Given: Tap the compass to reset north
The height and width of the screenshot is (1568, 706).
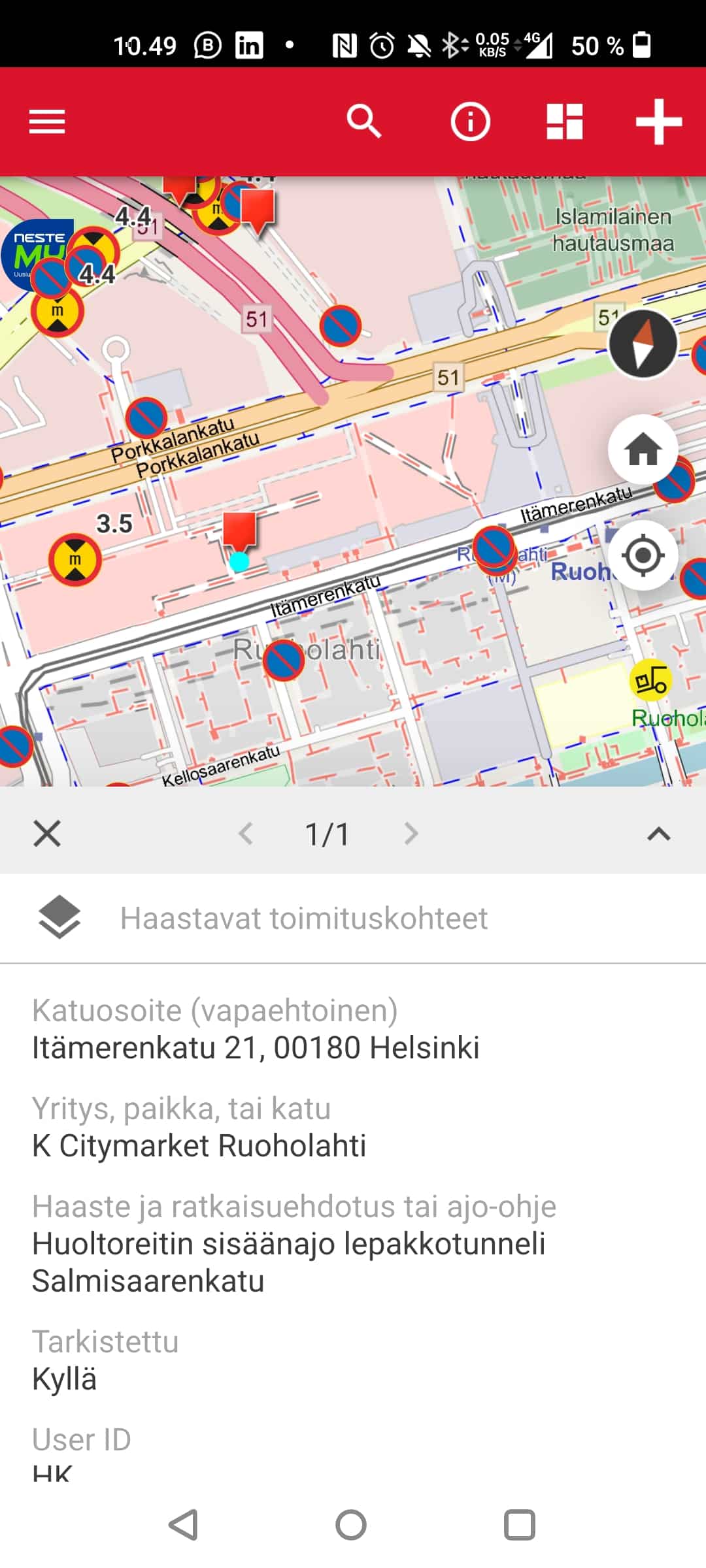Looking at the screenshot, I should (x=643, y=344).
